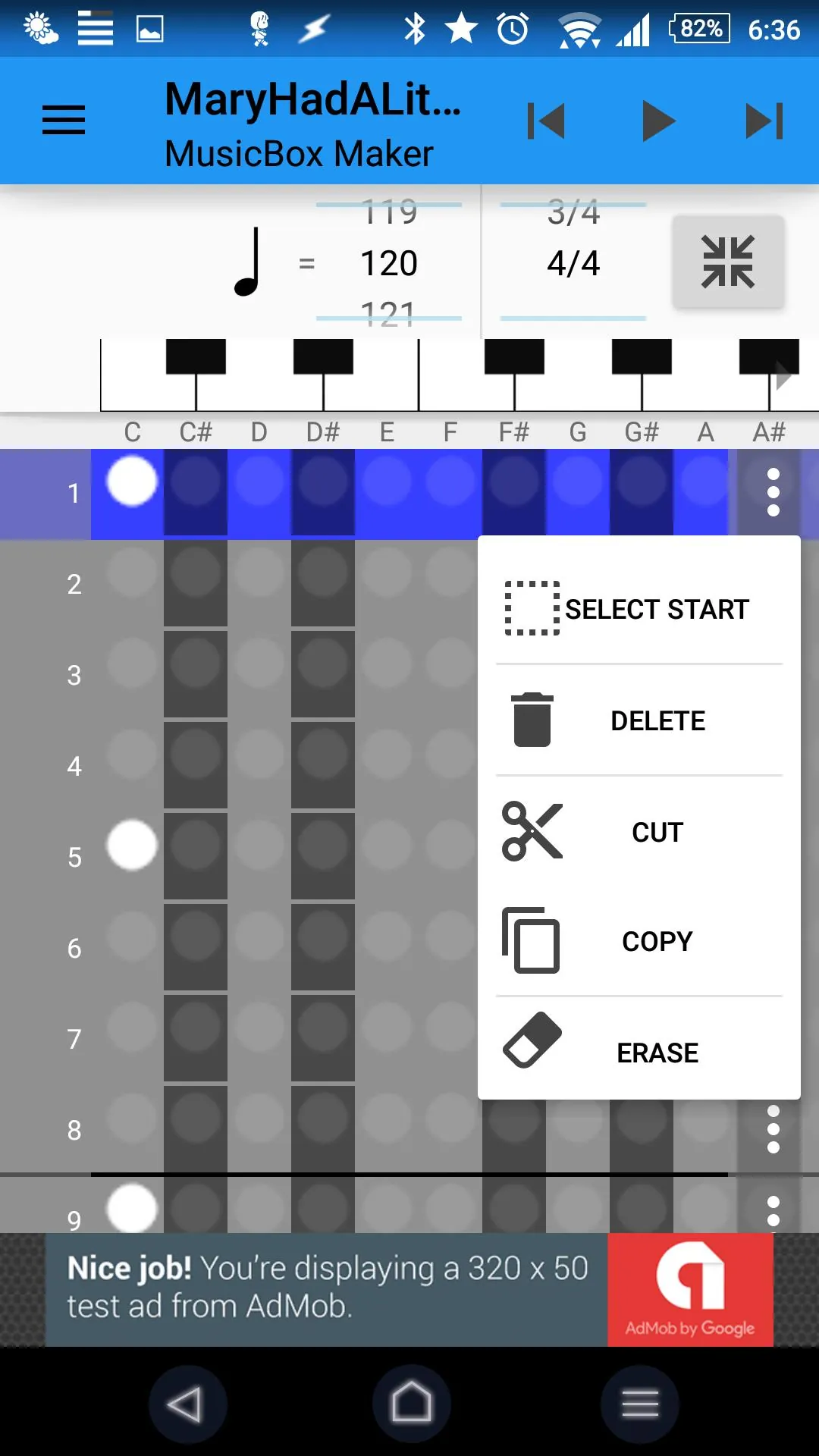819x1456 pixels.
Task: Select tempo value 121
Action: 389,314
